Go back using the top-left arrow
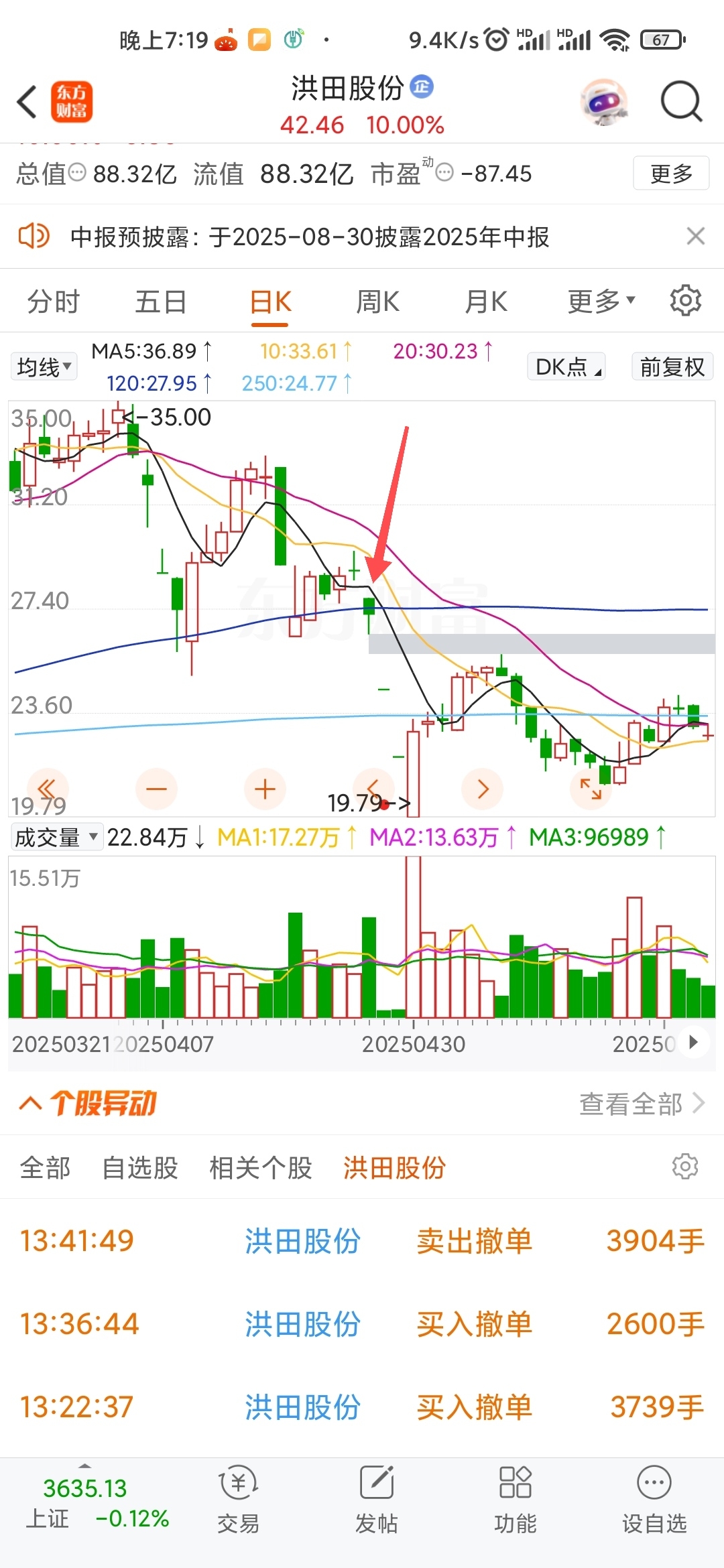 coord(27,103)
